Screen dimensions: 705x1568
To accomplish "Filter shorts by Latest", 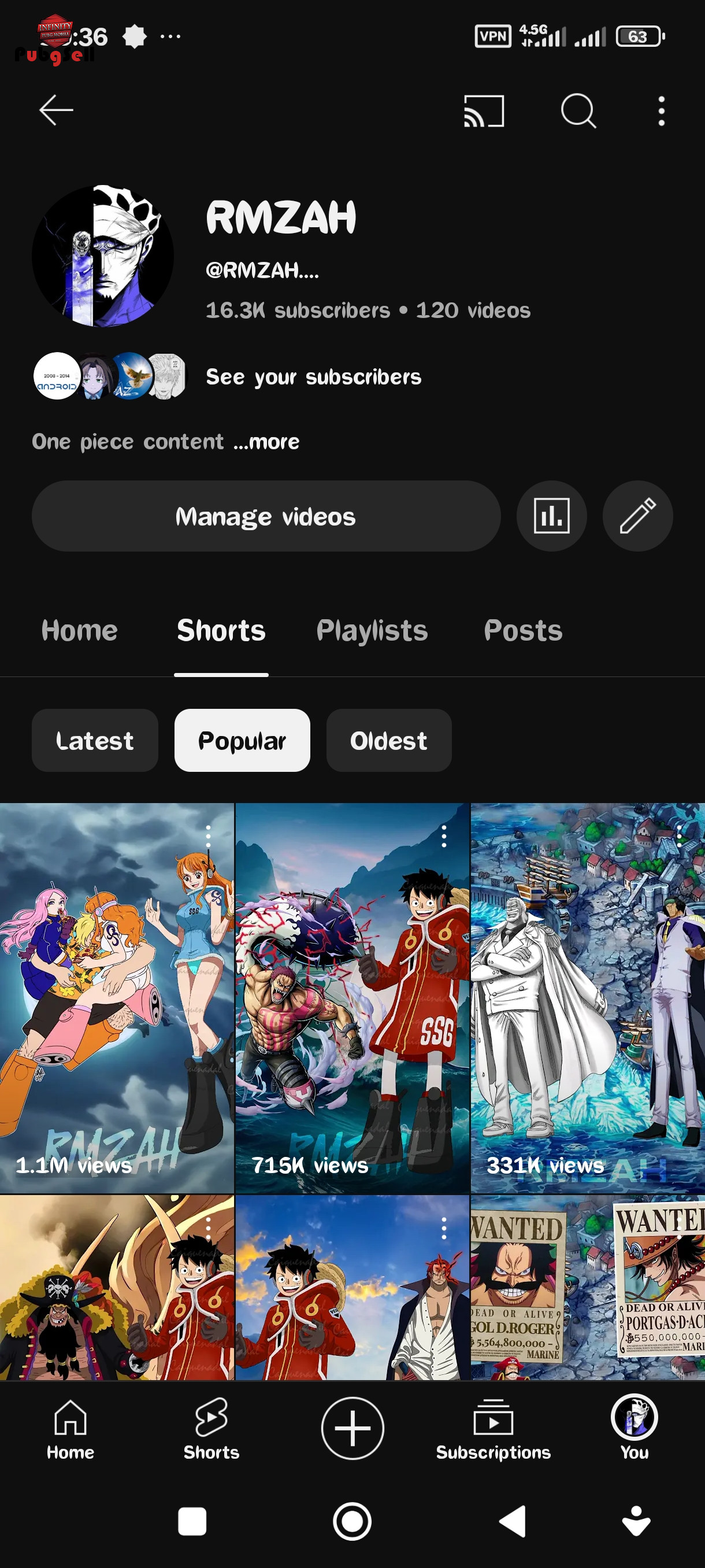I will (95, 740).
